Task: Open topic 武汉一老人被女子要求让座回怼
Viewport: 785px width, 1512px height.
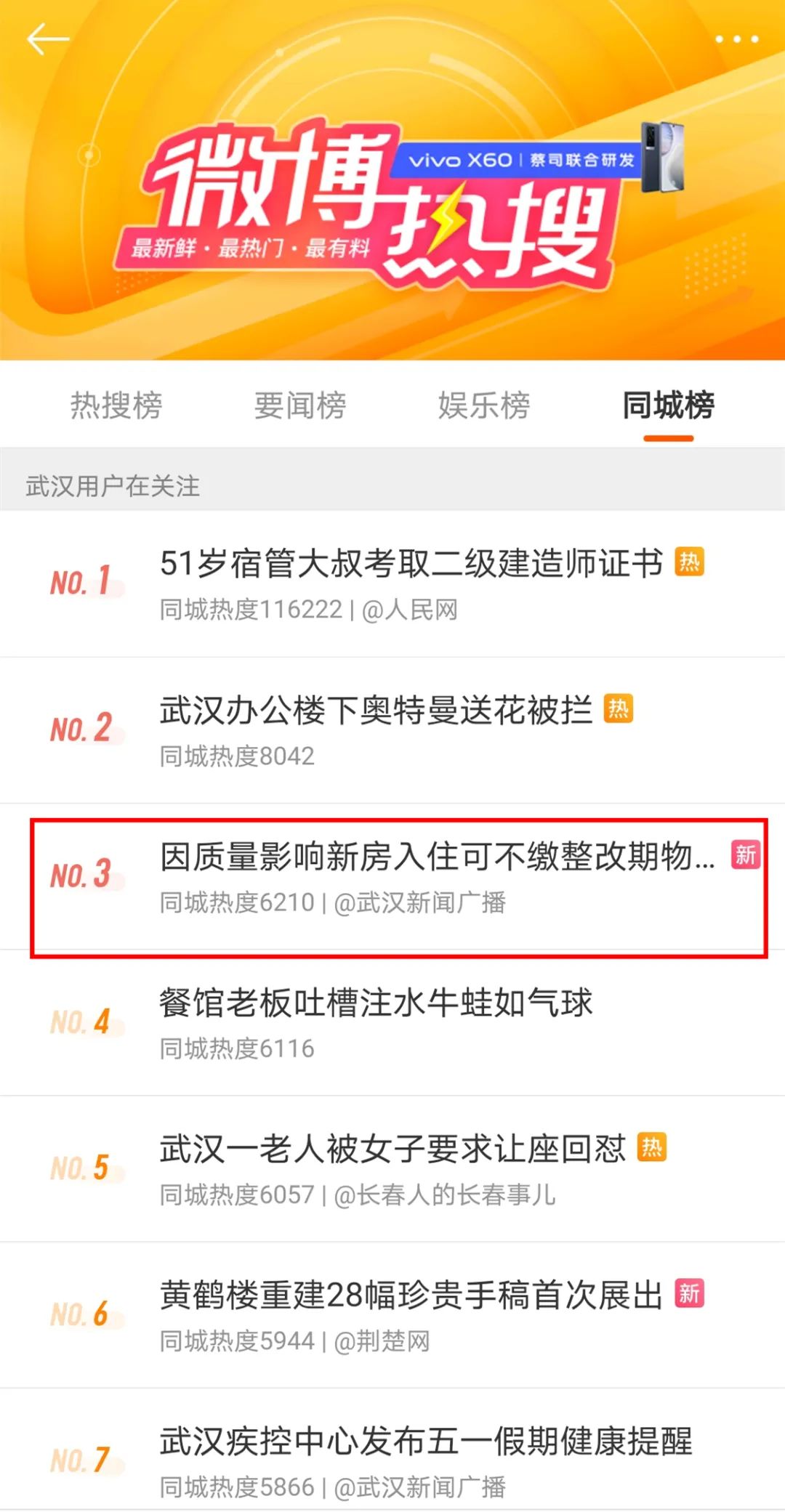Action: click(392, 1149)
